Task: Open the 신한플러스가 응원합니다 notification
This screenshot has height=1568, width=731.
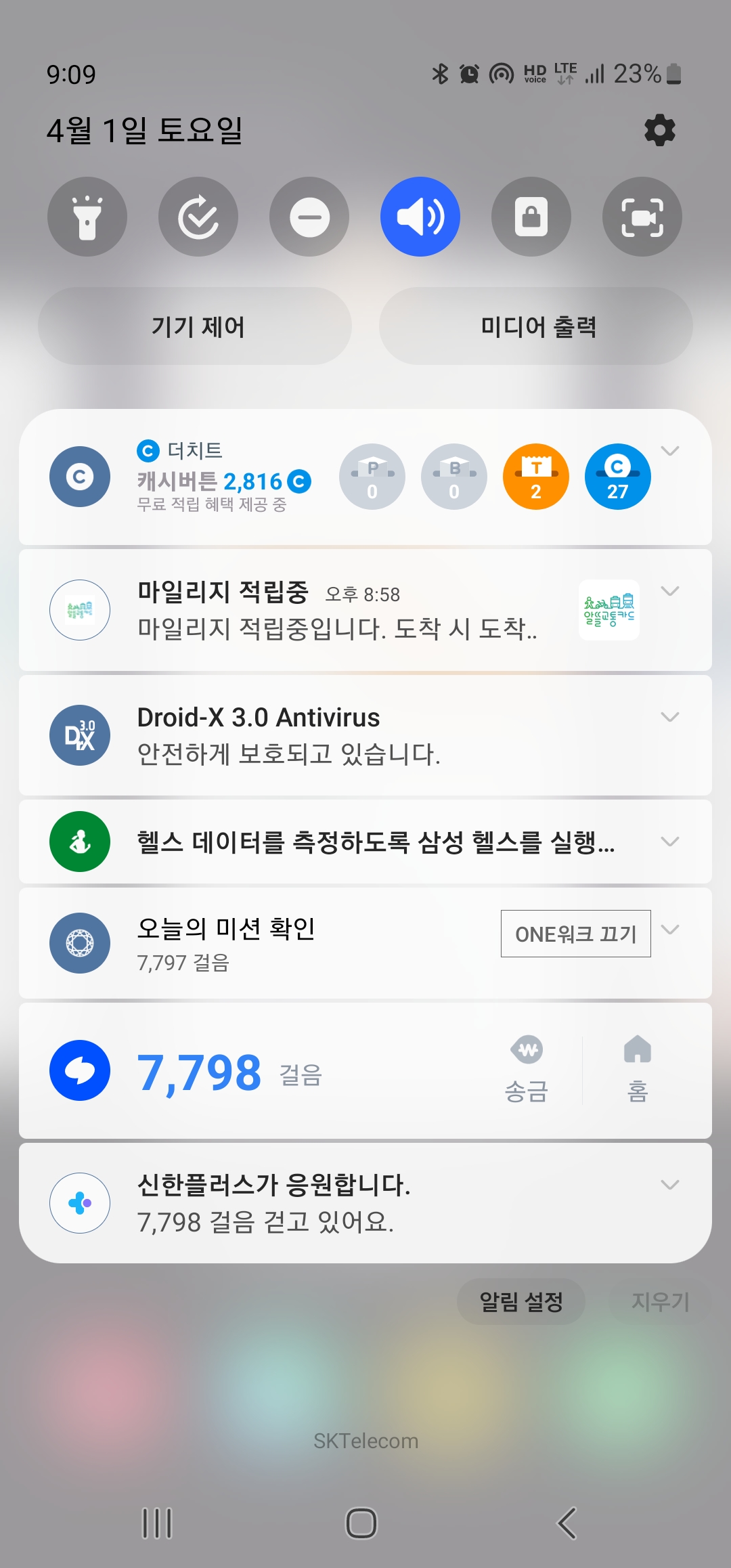Action: click(338, 1203)
